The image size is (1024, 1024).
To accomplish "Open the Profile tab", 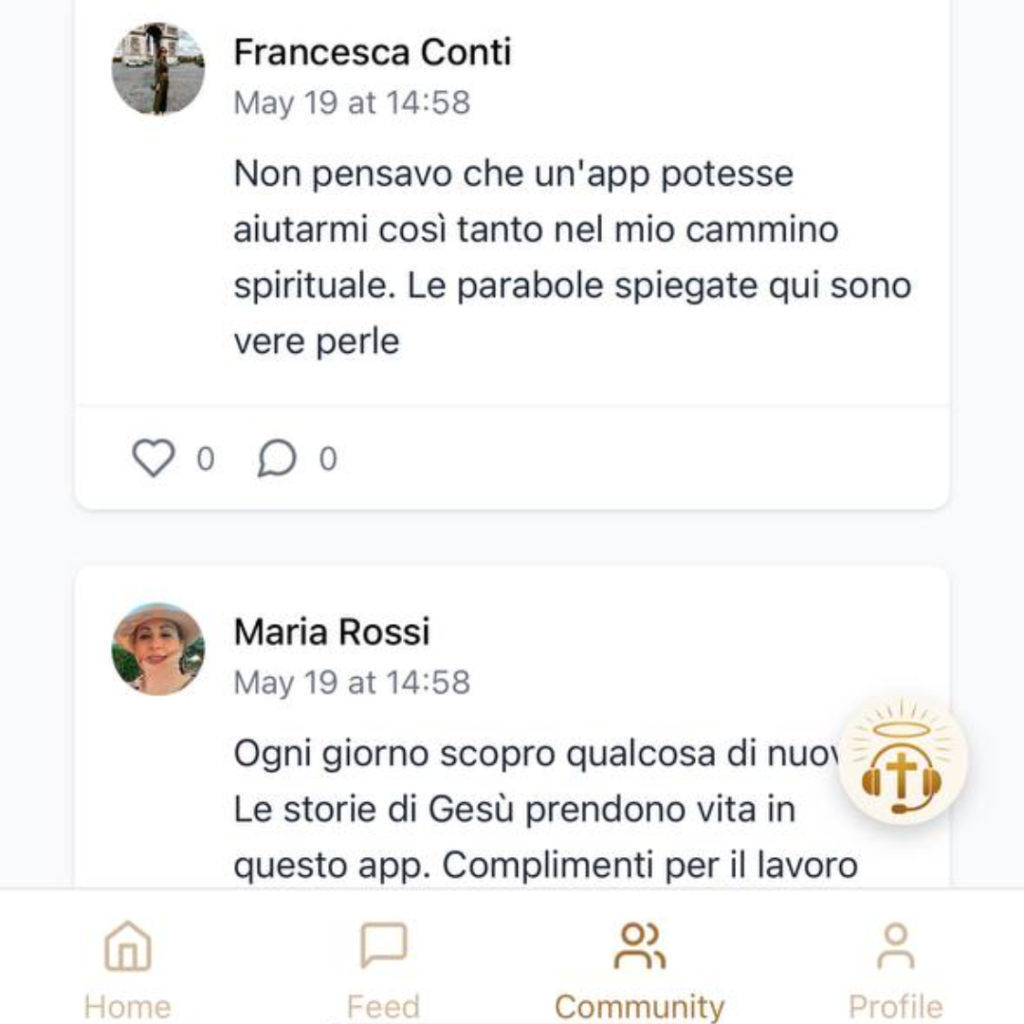I will 895,968.
